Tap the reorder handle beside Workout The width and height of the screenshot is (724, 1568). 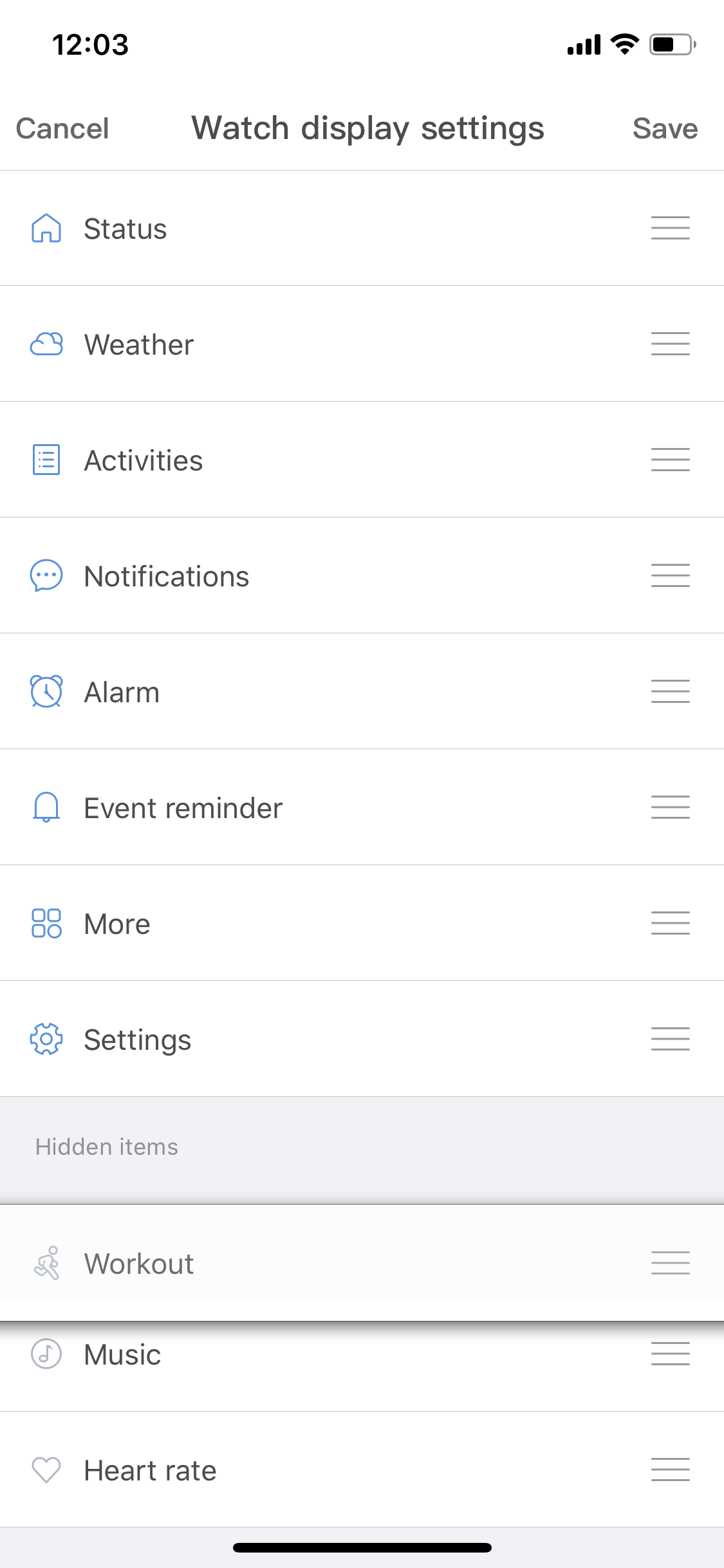pyautogui.click(x=670, y=1264)
